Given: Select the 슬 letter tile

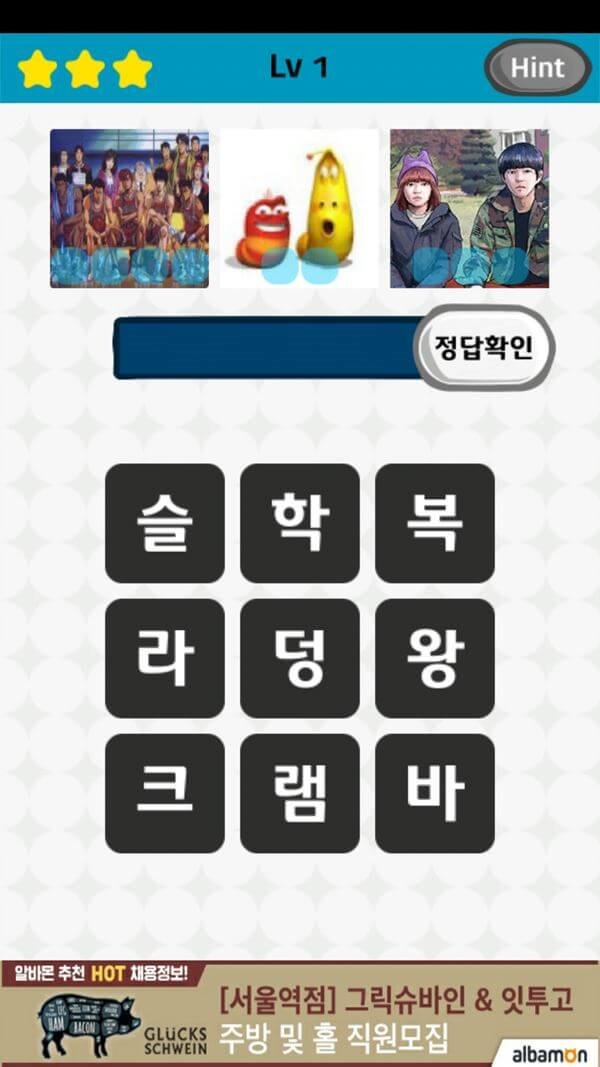Looking at the screenshot, I should tap(165, 523).
